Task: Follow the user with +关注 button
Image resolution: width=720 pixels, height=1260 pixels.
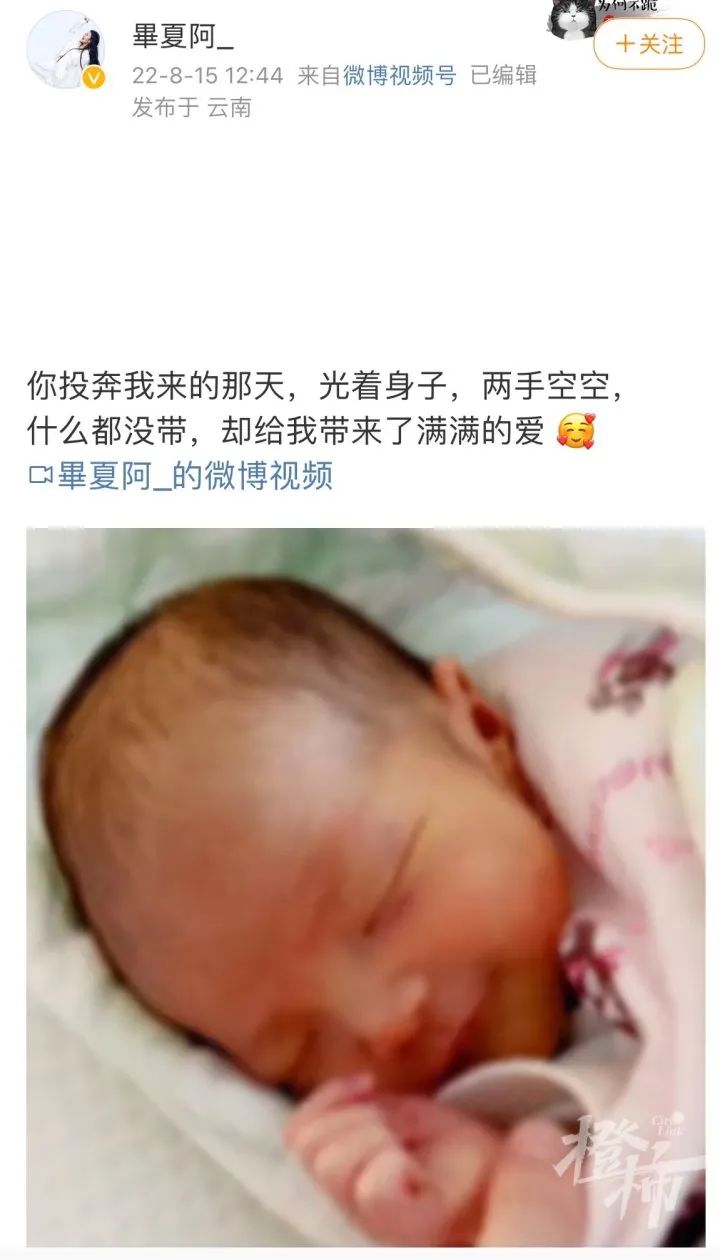Action: (x=649, y=44)
